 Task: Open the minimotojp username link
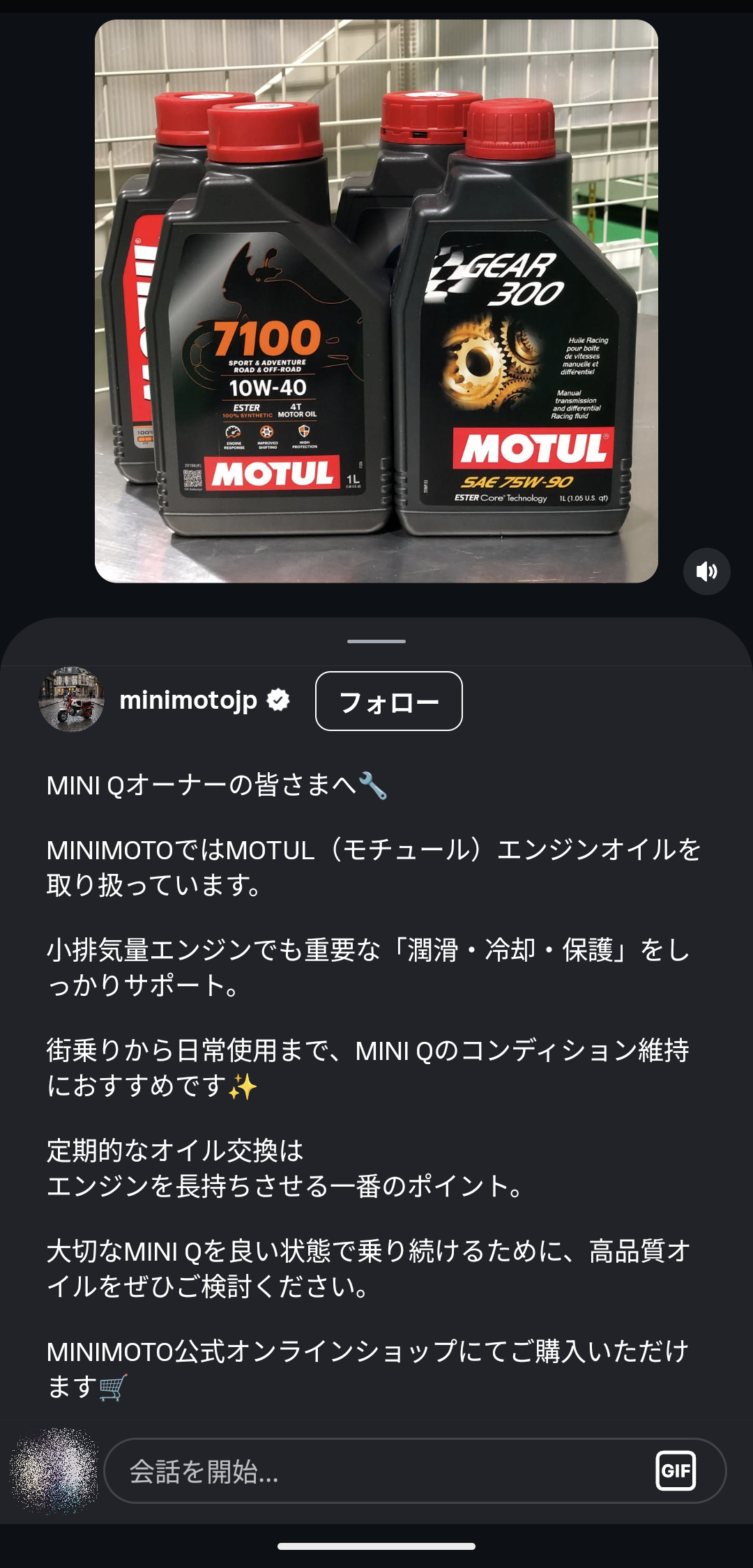188,700
